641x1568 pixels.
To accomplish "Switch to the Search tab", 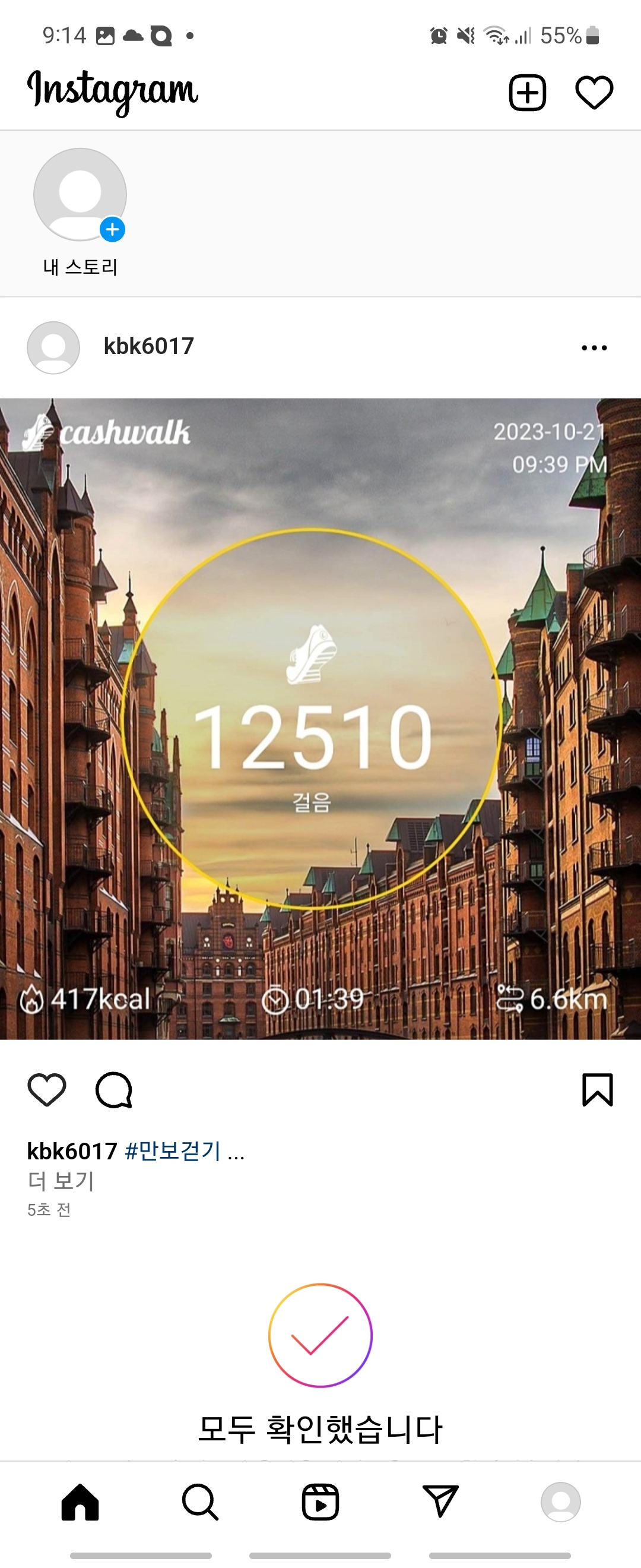I will (x=200, y=1501).
